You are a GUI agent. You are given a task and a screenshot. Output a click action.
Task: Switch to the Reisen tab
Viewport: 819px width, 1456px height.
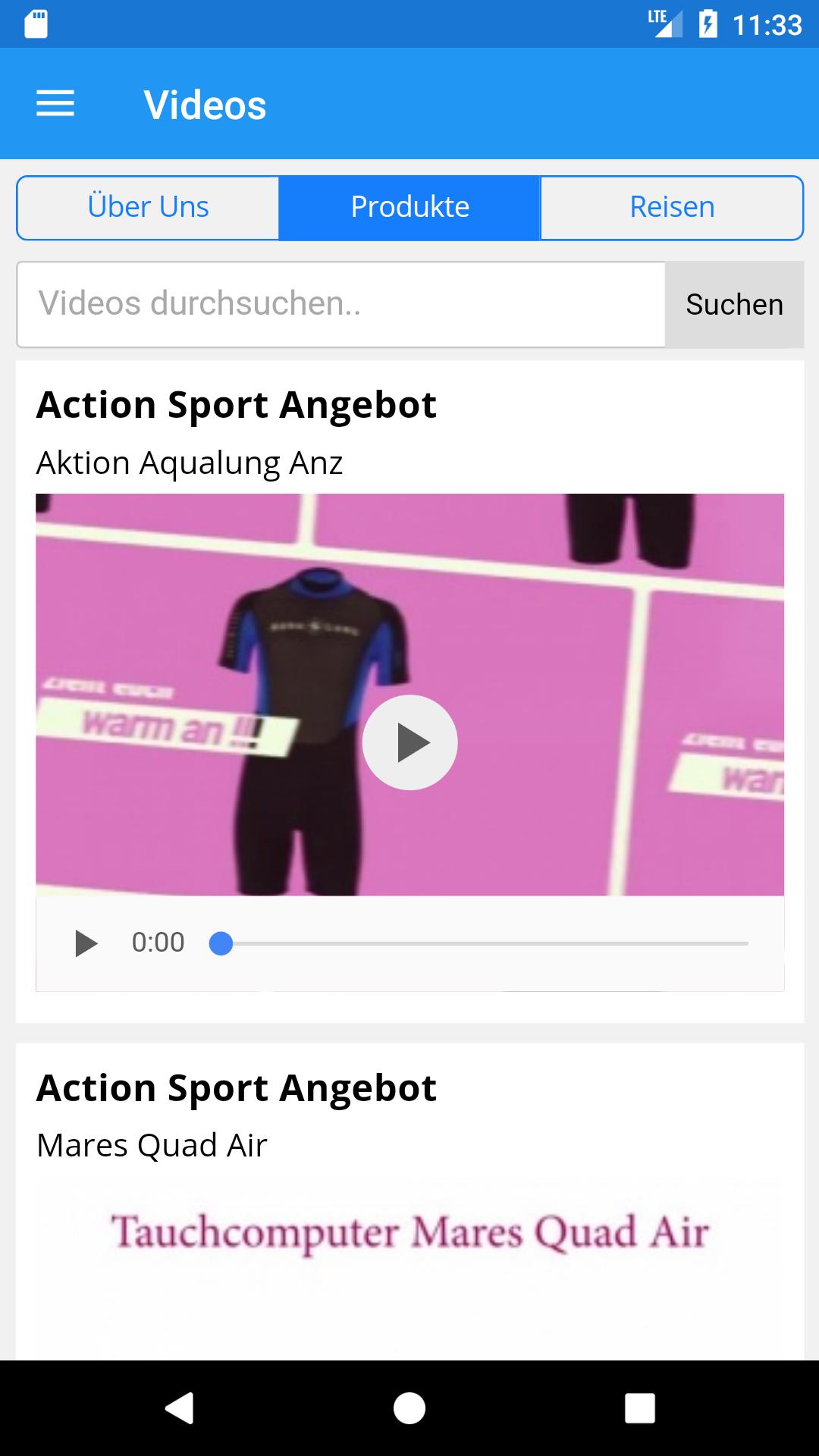672,207
